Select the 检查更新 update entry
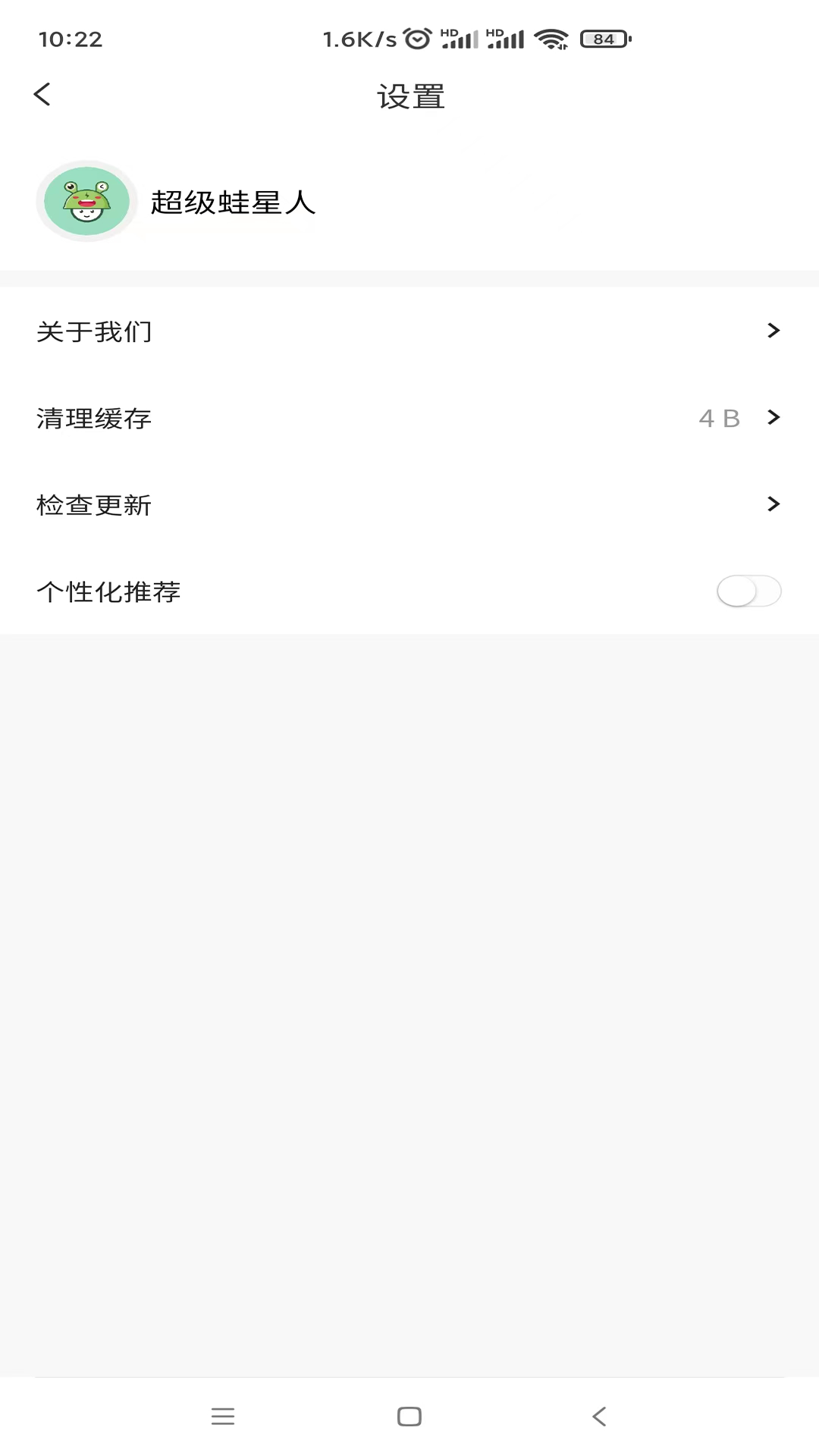 [x=94, y=504]
